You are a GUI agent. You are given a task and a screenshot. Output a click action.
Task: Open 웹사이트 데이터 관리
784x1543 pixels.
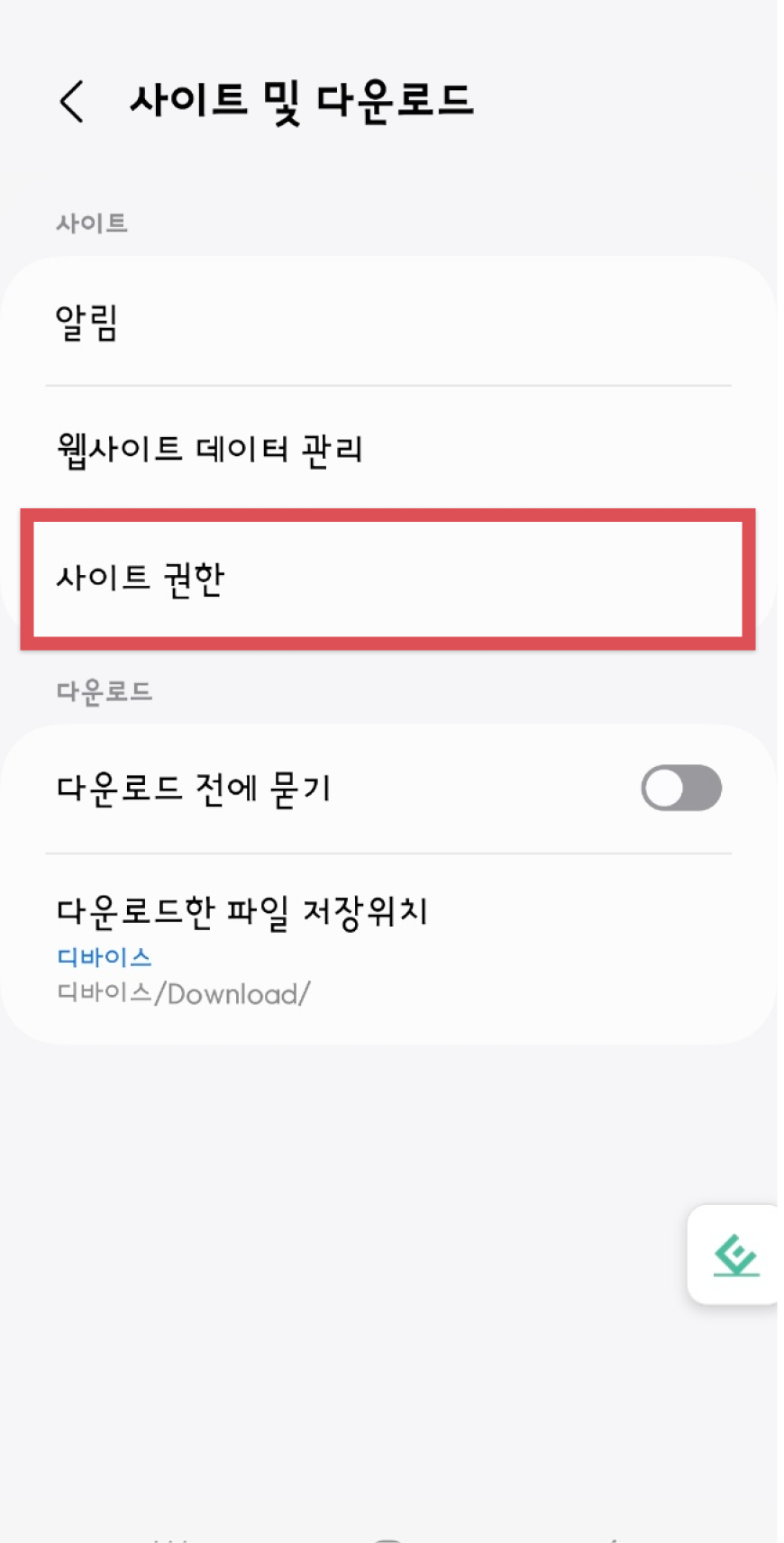387,449
